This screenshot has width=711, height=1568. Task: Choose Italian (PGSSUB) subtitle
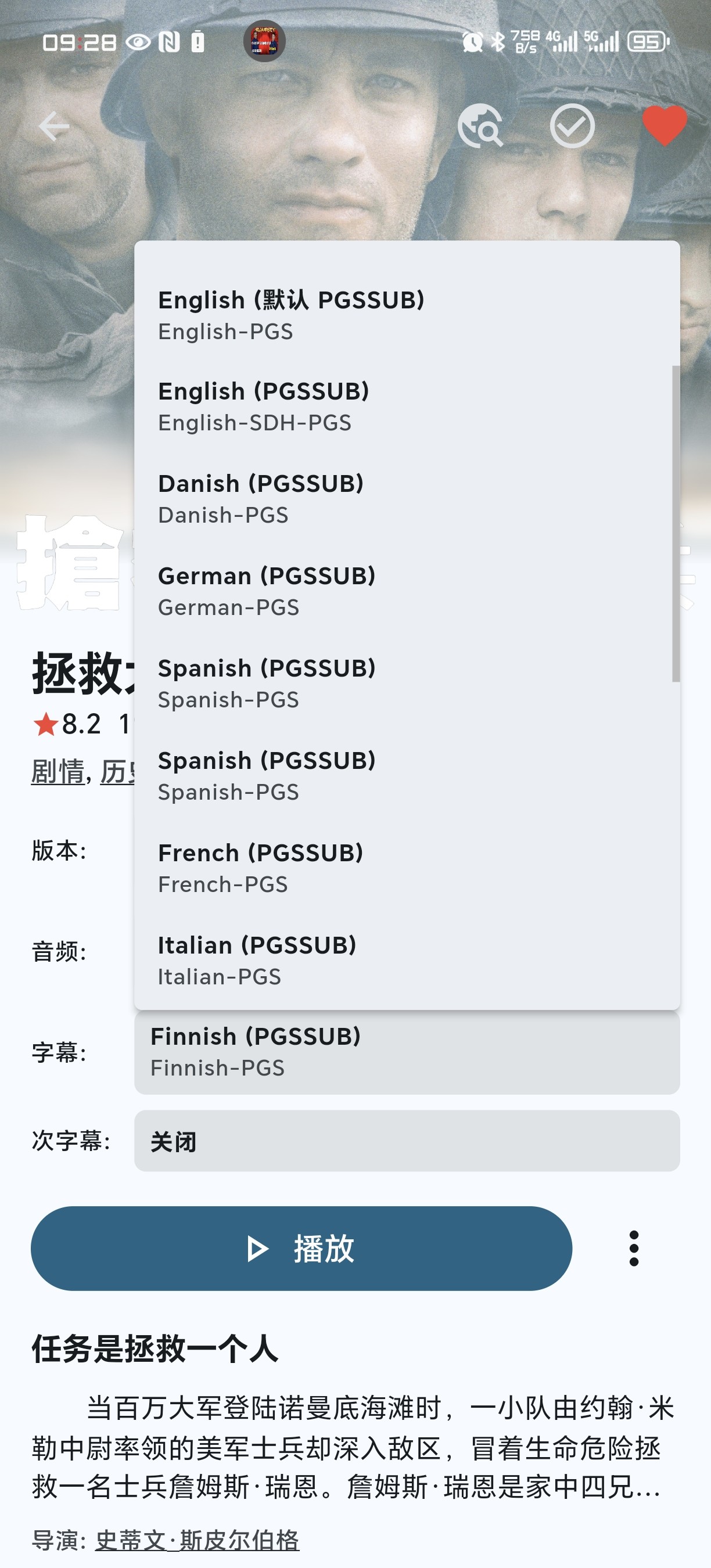407,961
